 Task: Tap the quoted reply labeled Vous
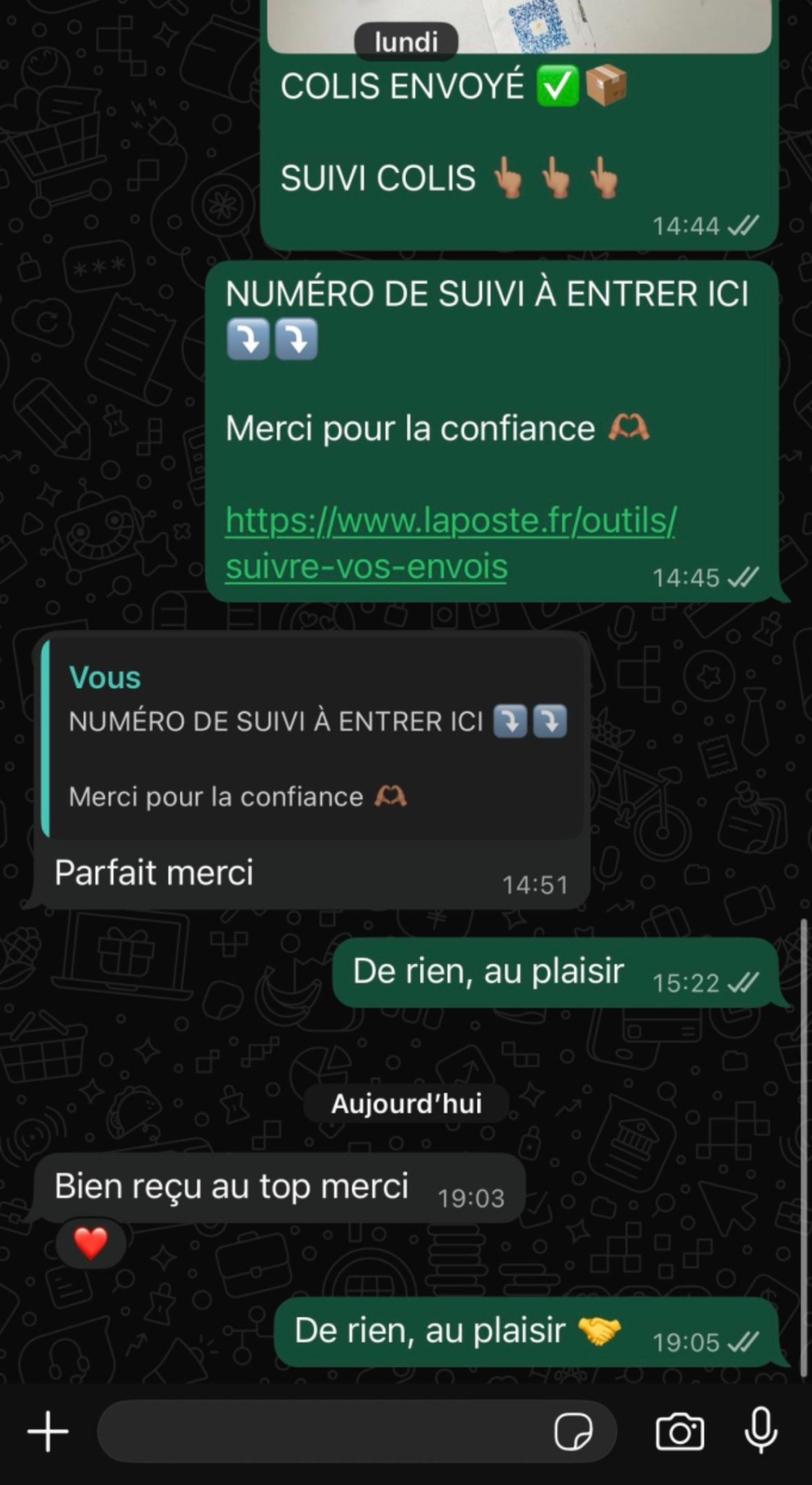click(x=312, y=740)
